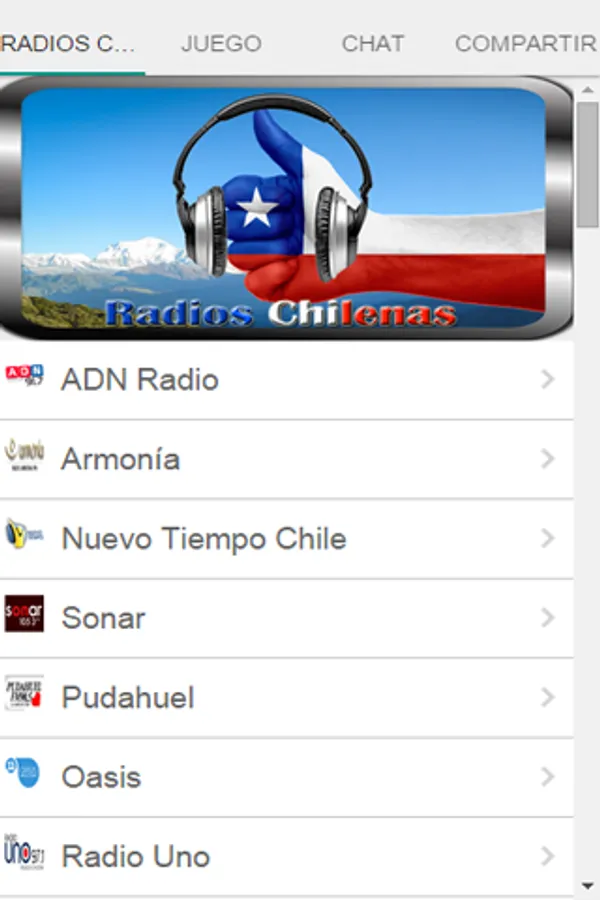The width and height of the screenshot is (600, 900).
Task: Tap the scrollbar down arrow
Action: pos(588,886)
